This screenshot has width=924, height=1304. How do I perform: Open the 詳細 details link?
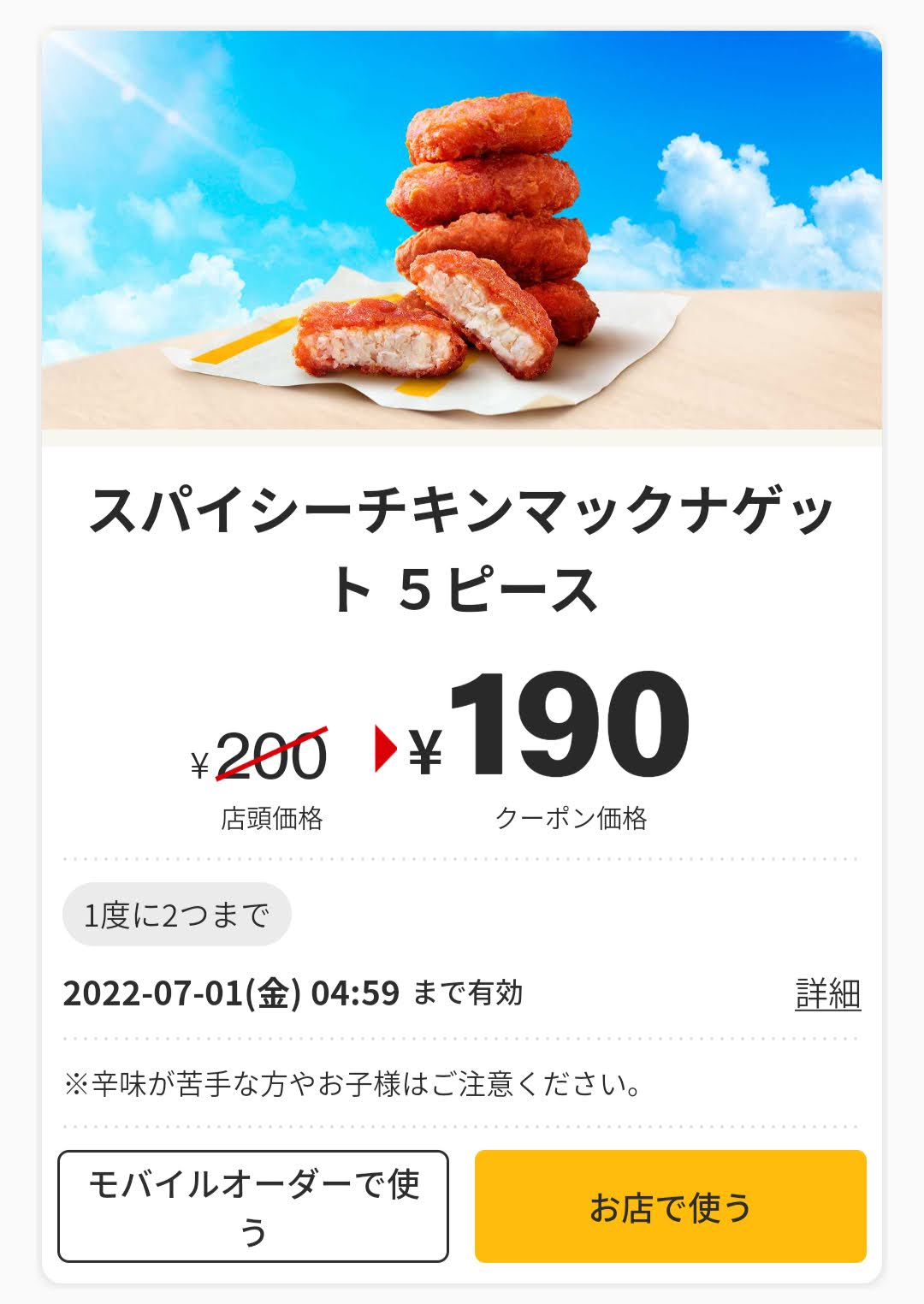[x=827, y=993]
